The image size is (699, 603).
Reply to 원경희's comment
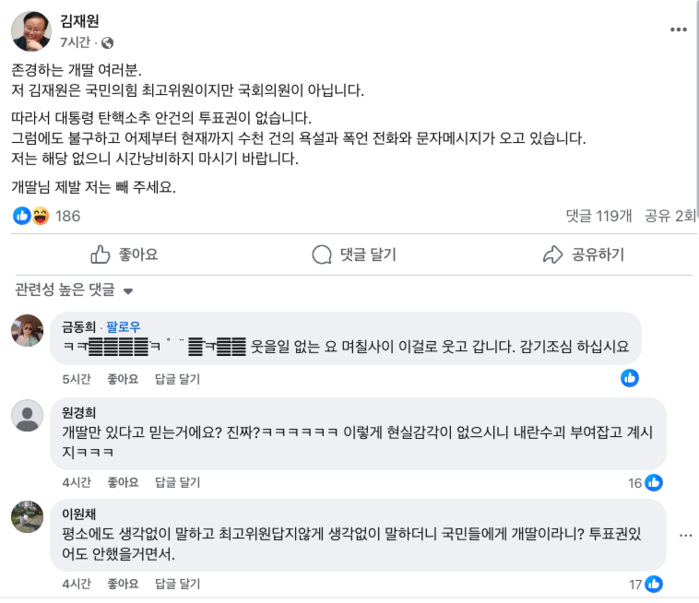point(177,483)
